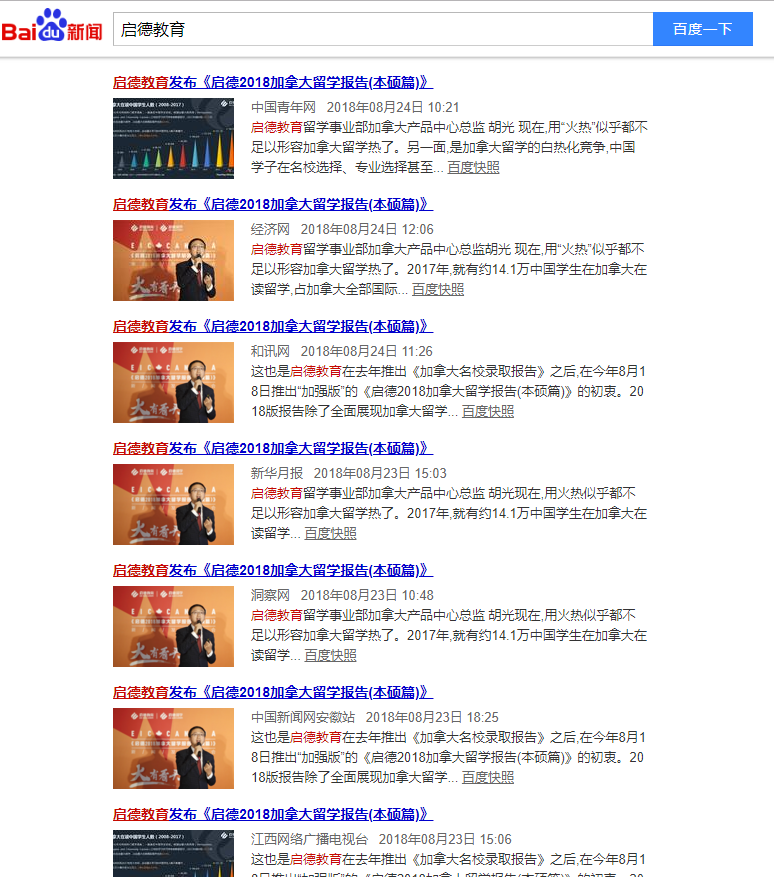Image resolution: width=774 pixels, height=877 pixels.
Task: Open the article title from 洞察网
Action: point(272,570)
